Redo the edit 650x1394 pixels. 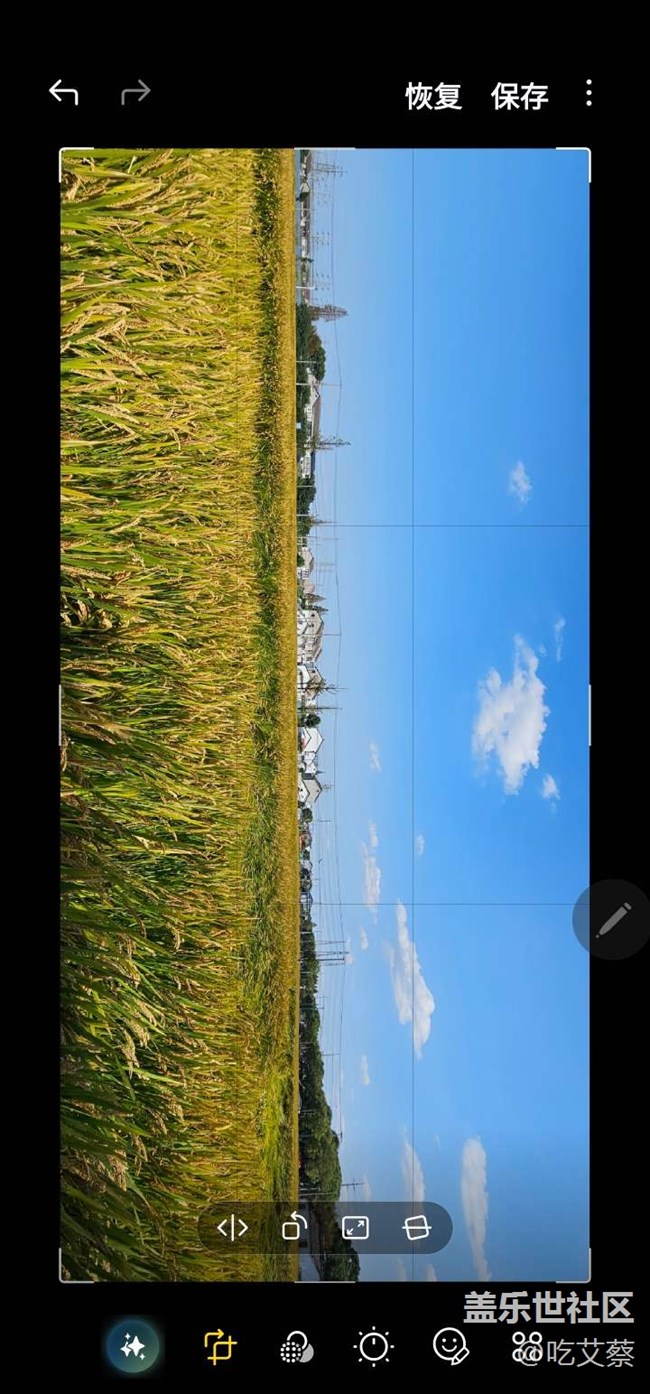135,93
